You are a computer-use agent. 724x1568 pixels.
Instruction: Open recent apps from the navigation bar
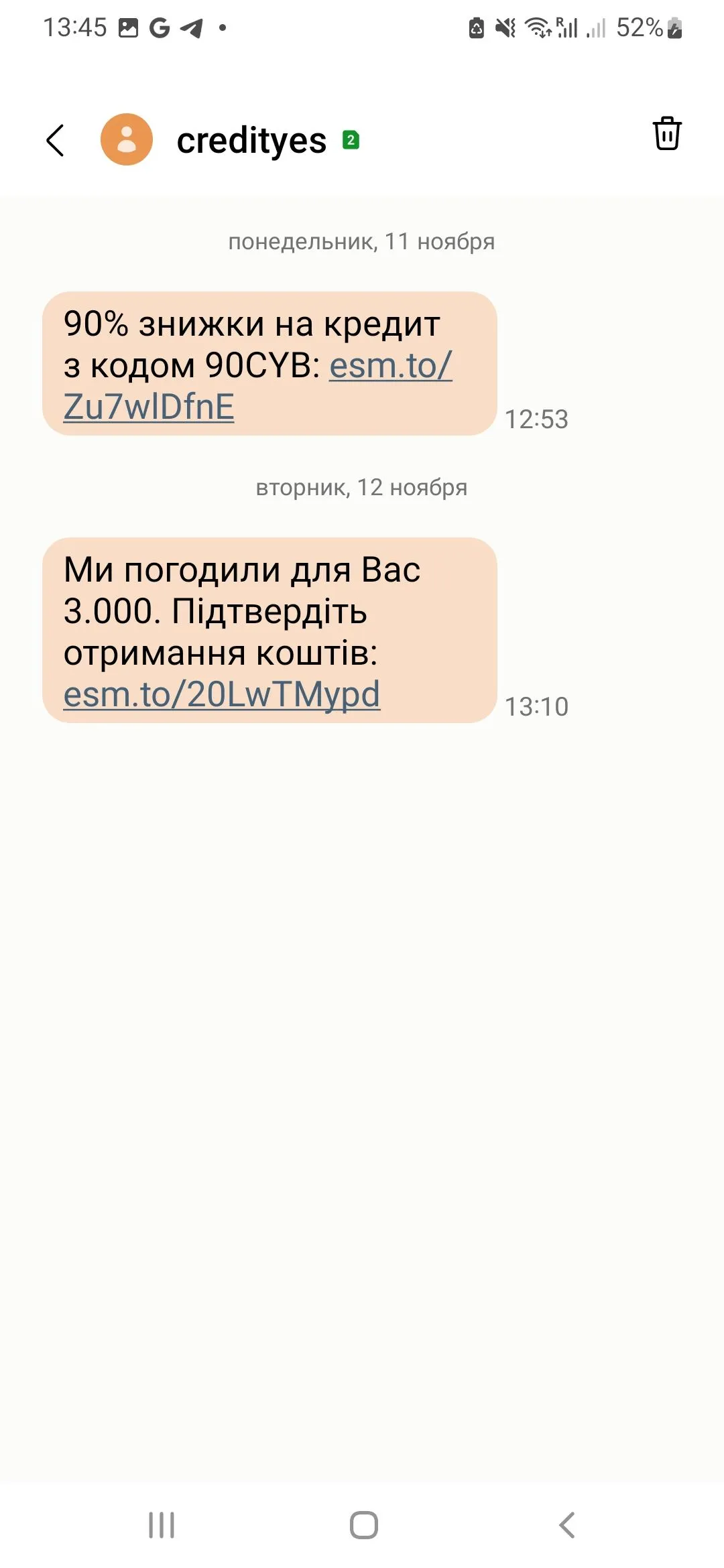(162, 1525)
